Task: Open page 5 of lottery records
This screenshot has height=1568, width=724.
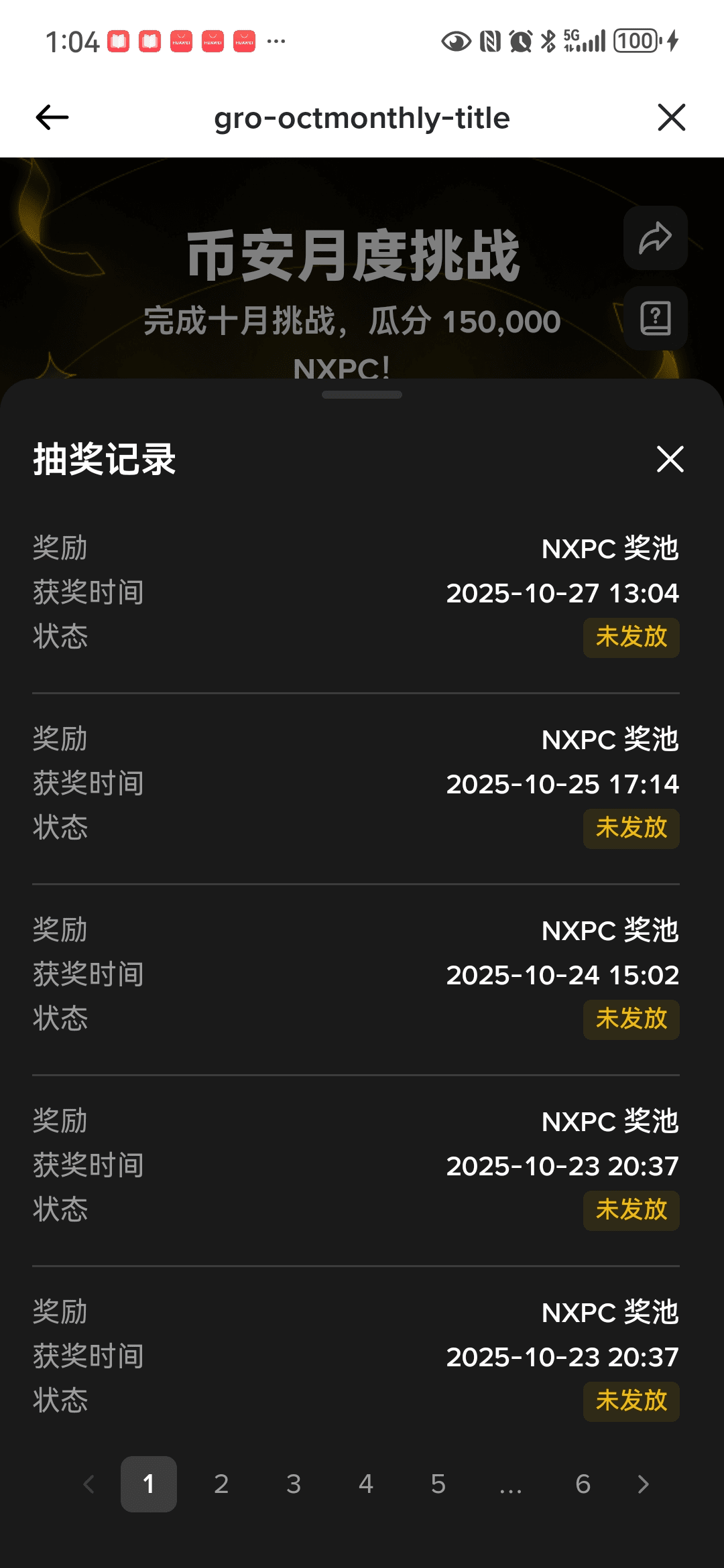Action: tap(438, 1484)
